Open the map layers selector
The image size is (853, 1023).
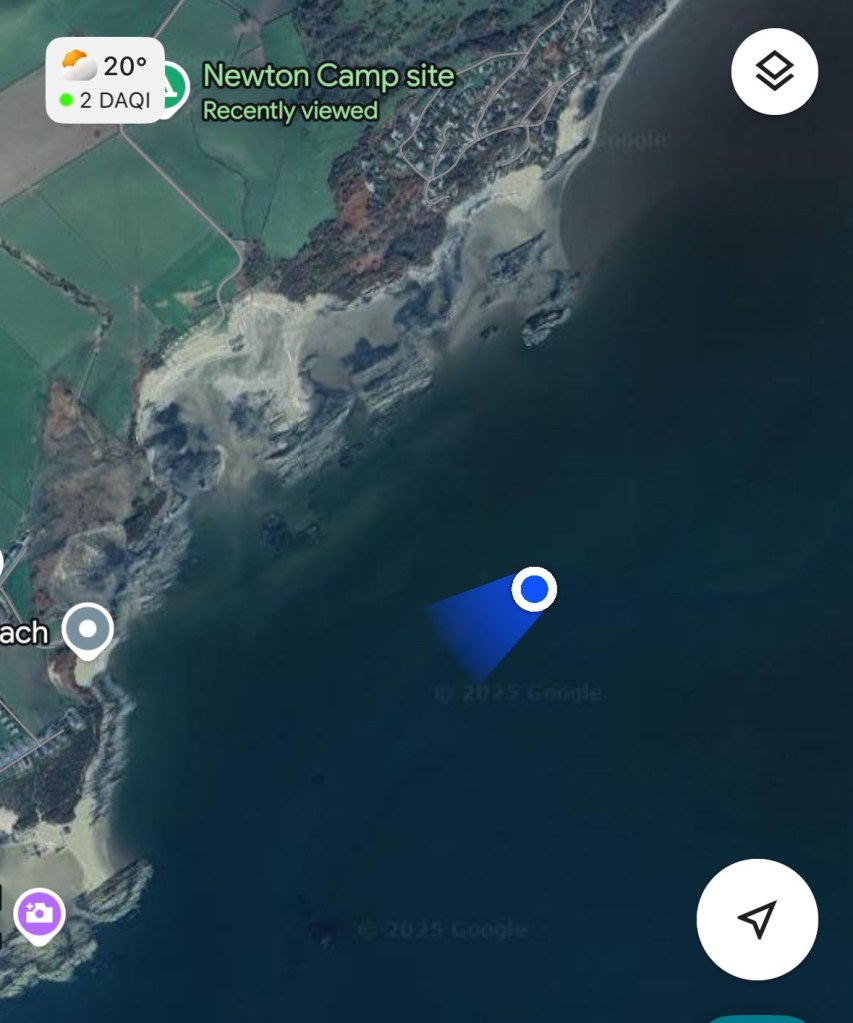(x=774, y=72)
